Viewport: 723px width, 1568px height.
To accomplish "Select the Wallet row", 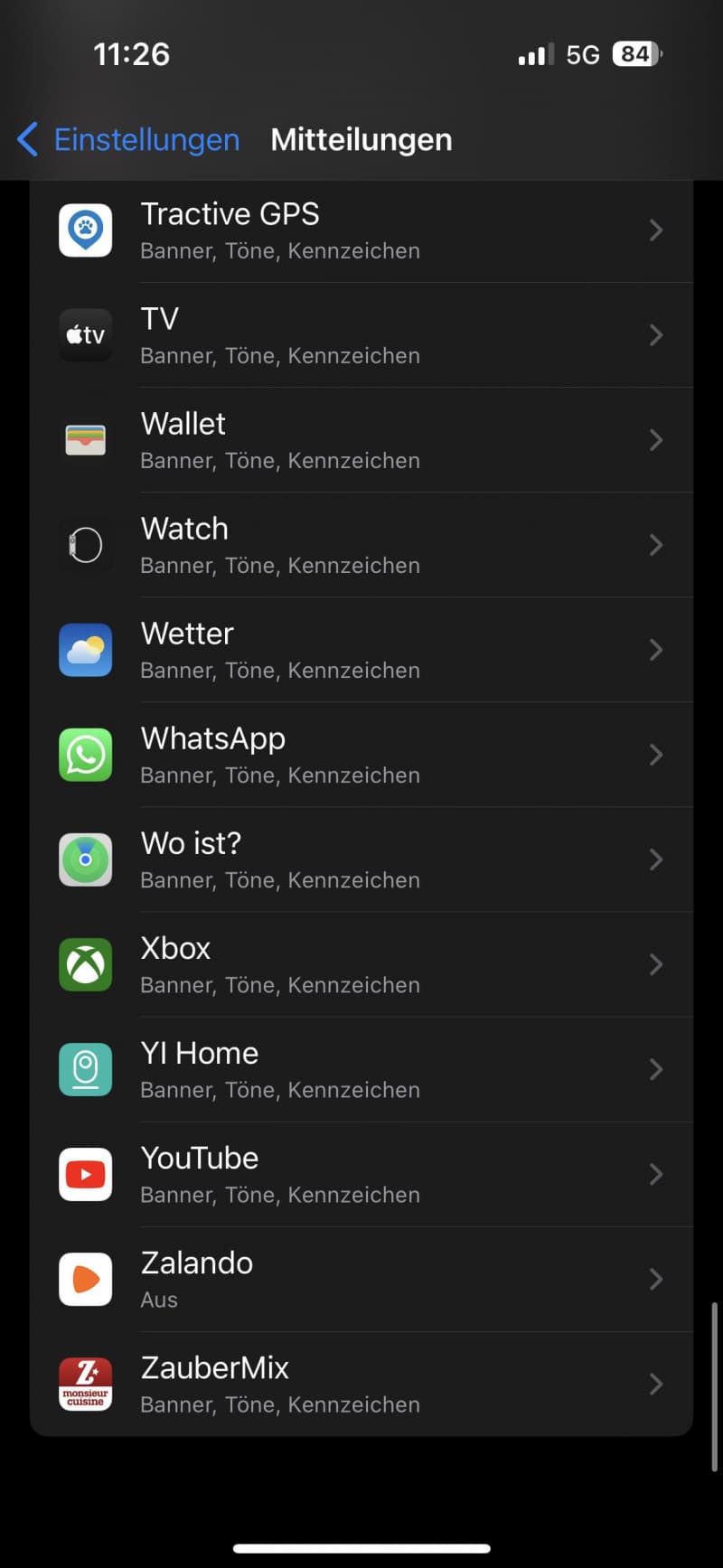I will tap(361, 440).
